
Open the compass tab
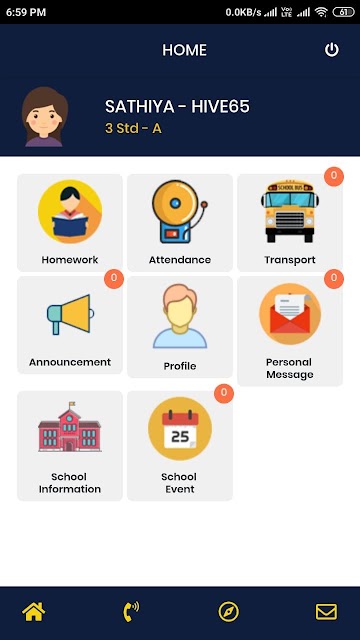click(x=229, y=612)
